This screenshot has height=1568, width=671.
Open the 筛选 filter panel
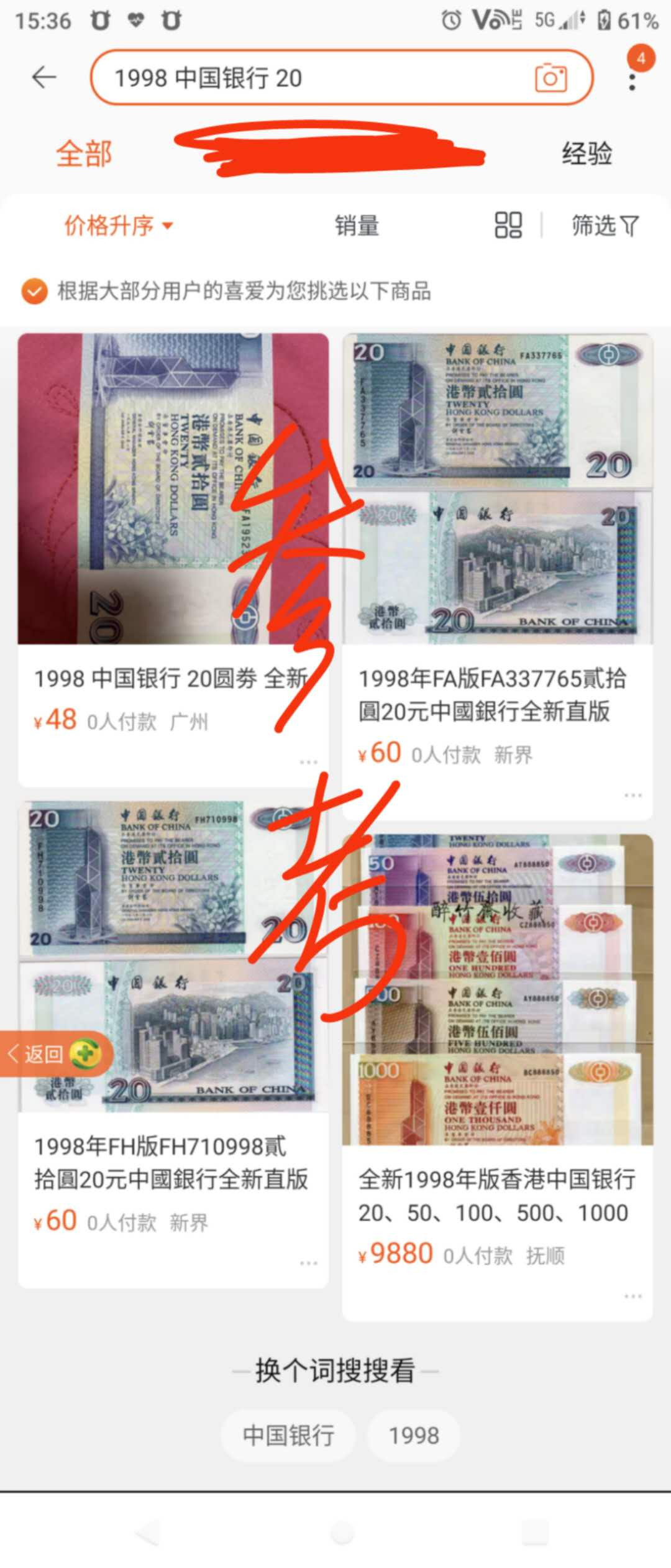click(x=605, y=226)
